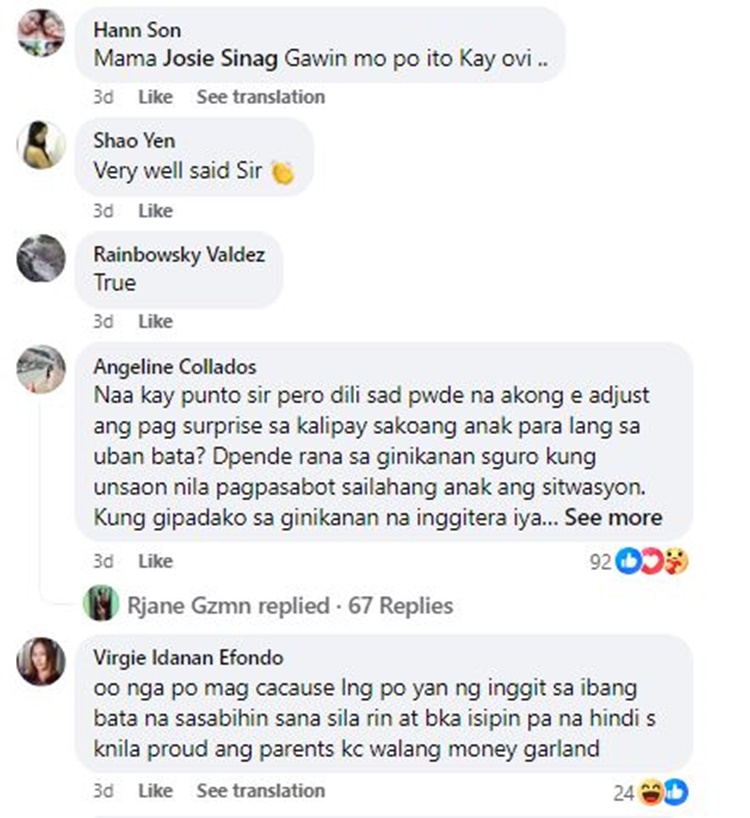Like Virgie Idanan Efondo's comment

[155, 791]
